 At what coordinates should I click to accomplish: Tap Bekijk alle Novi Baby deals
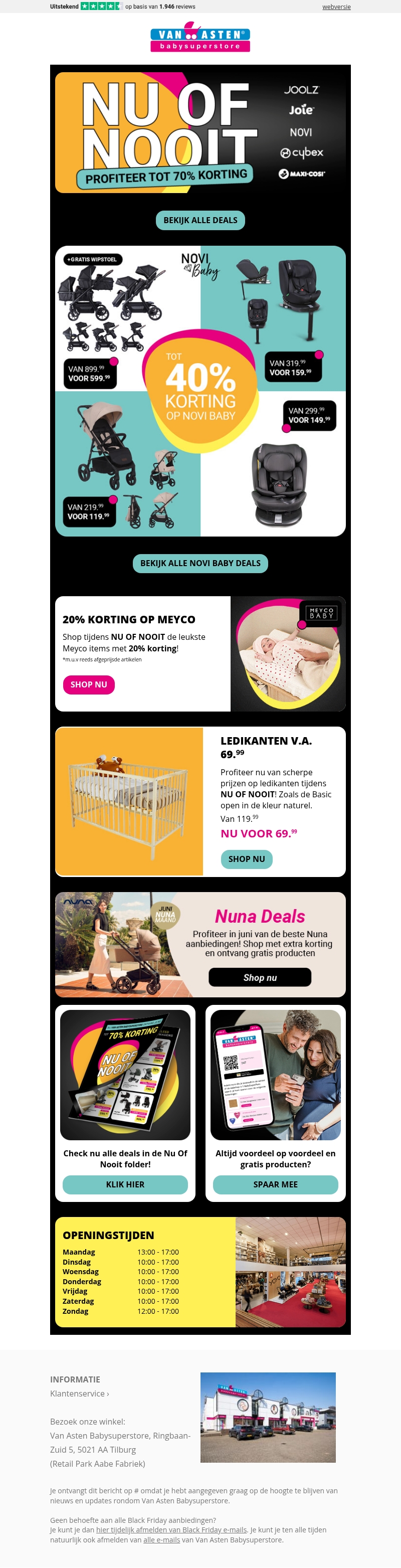(200, 563)
